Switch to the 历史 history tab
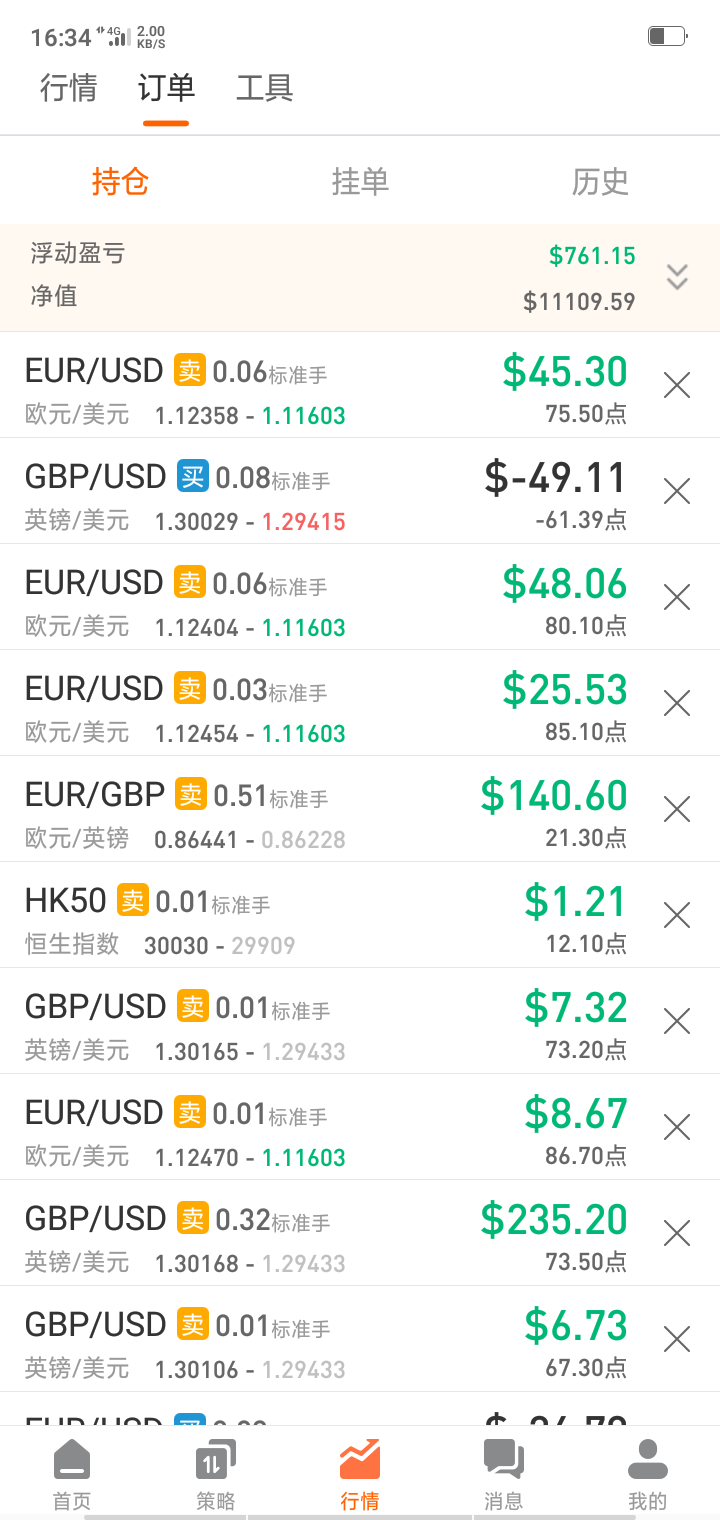Viewport: 720px width, 1520px height. click(600, 181)
